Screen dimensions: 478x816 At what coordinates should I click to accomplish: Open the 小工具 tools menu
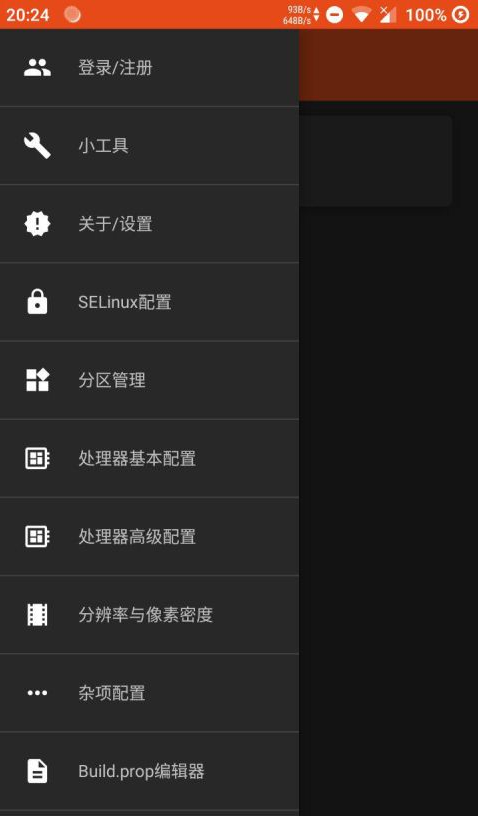coord(149,146)
